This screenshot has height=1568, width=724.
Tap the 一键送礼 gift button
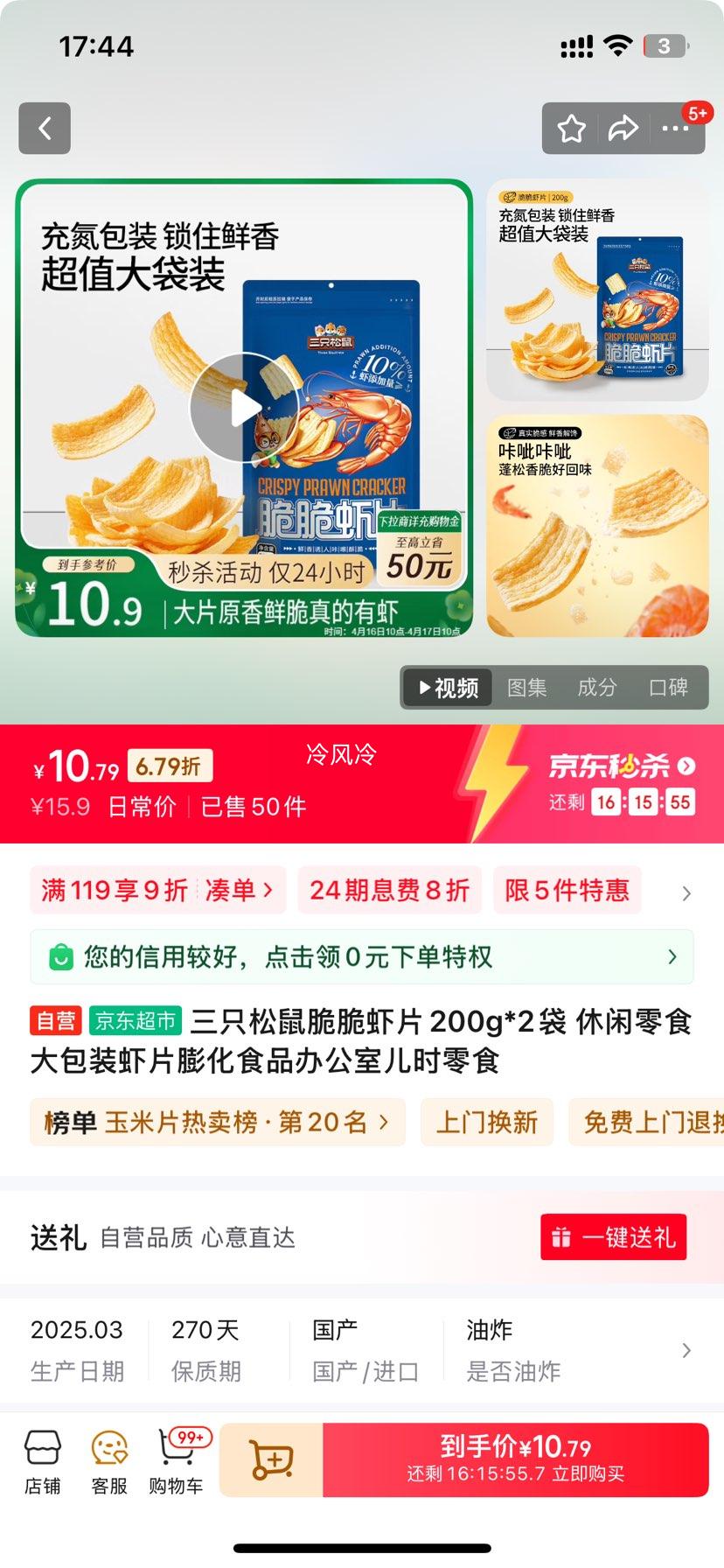tap(613, 1237)
